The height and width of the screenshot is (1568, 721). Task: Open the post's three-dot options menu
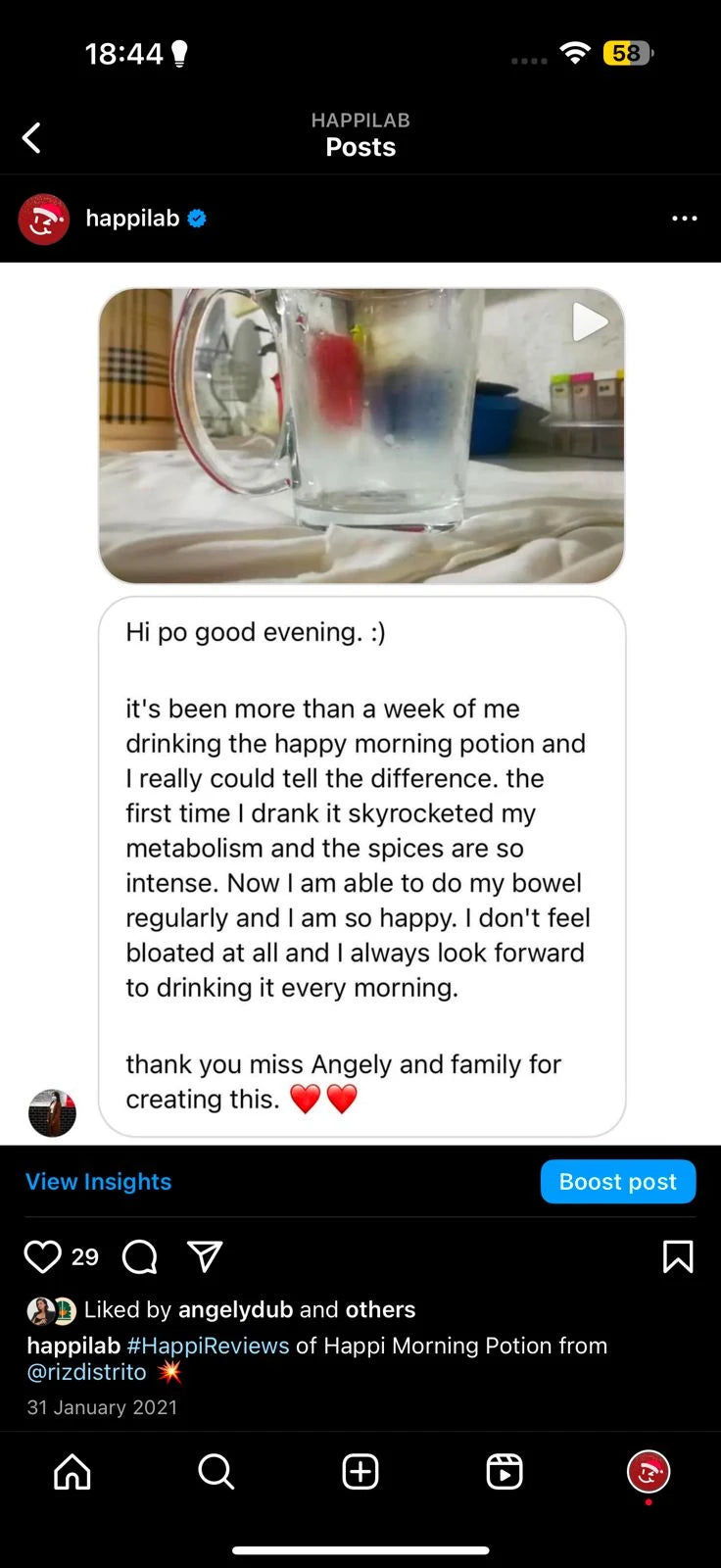pos(684,219)
